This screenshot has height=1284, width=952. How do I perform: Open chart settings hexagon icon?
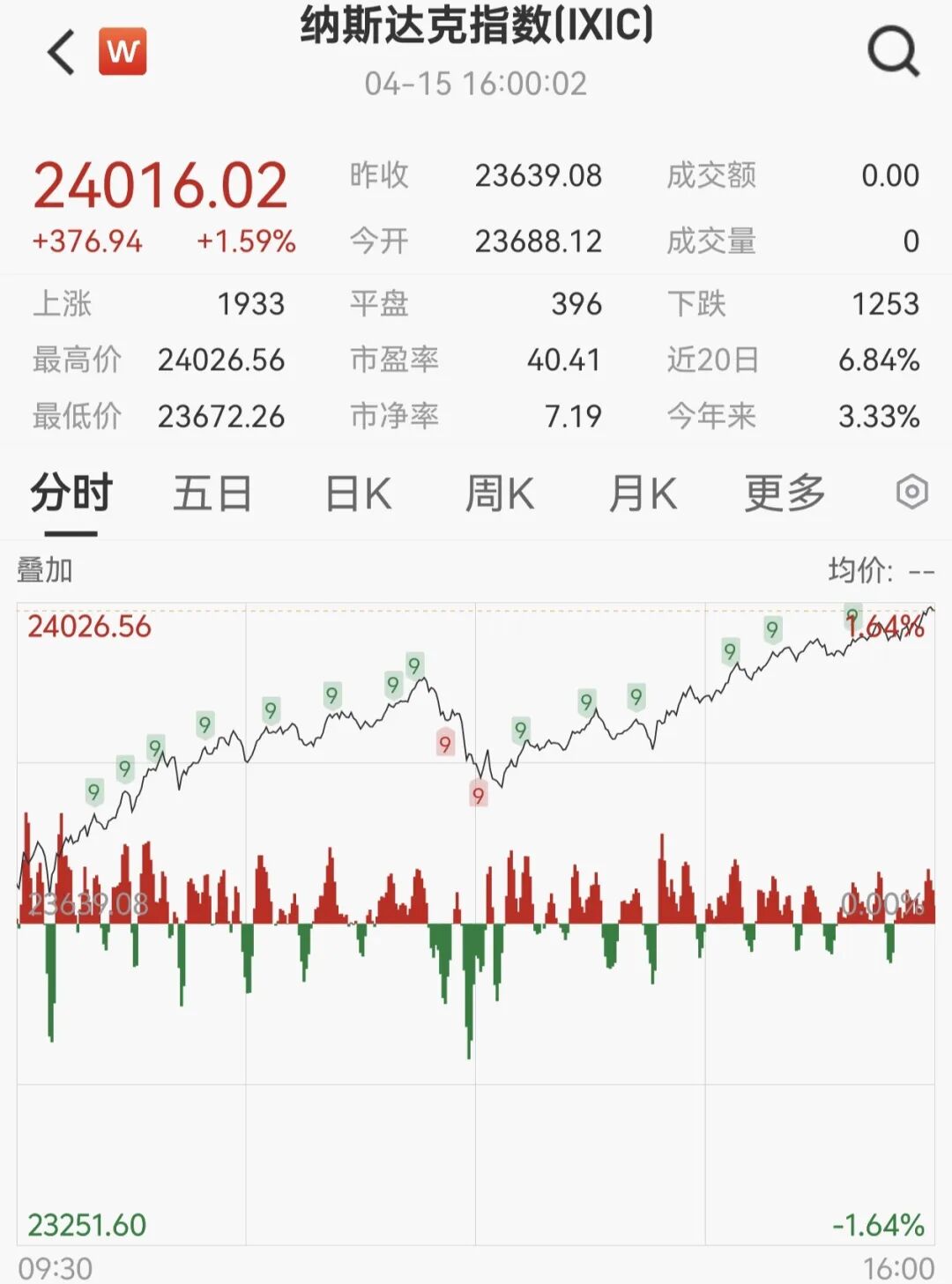[x=911, y=492]
